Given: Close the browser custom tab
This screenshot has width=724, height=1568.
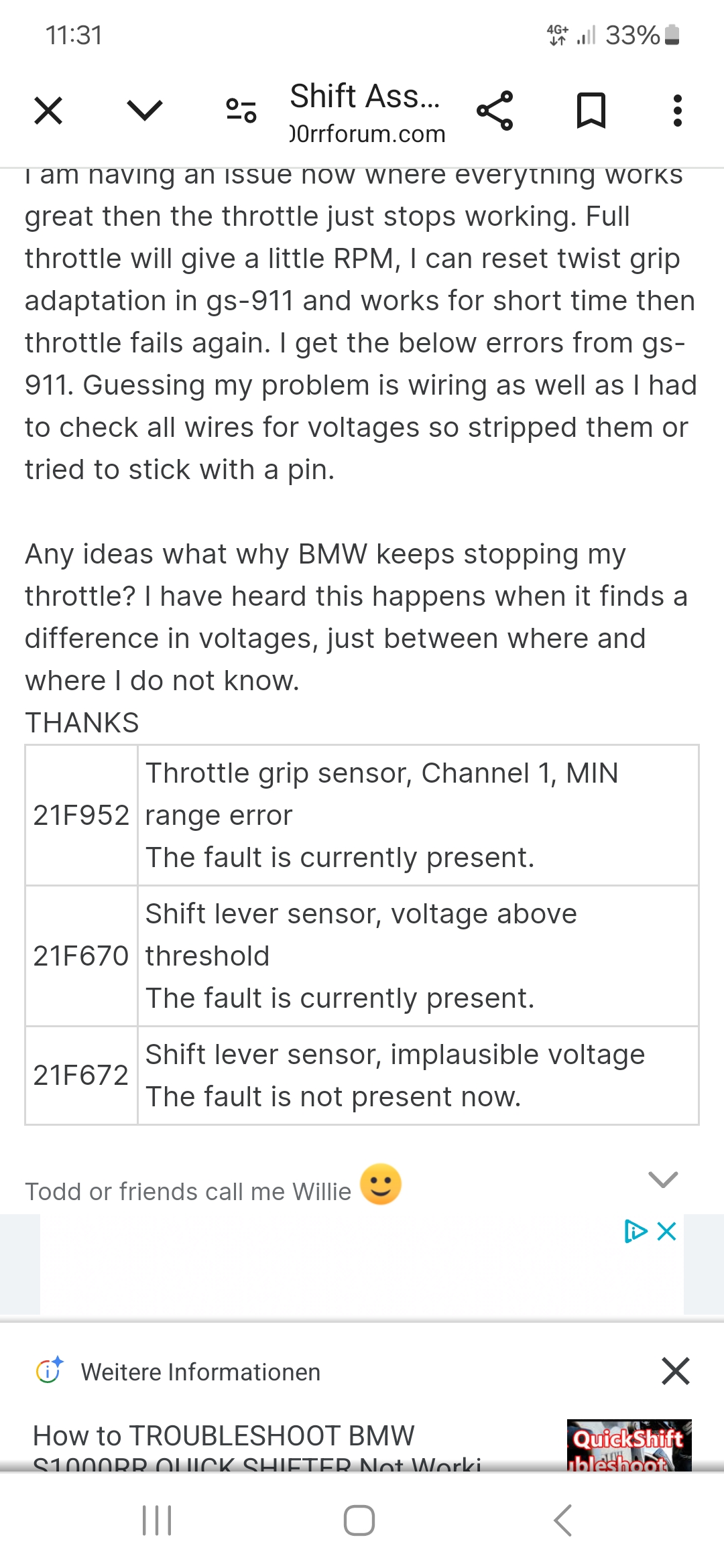Looking at the screenshot, I should (48, 111).
